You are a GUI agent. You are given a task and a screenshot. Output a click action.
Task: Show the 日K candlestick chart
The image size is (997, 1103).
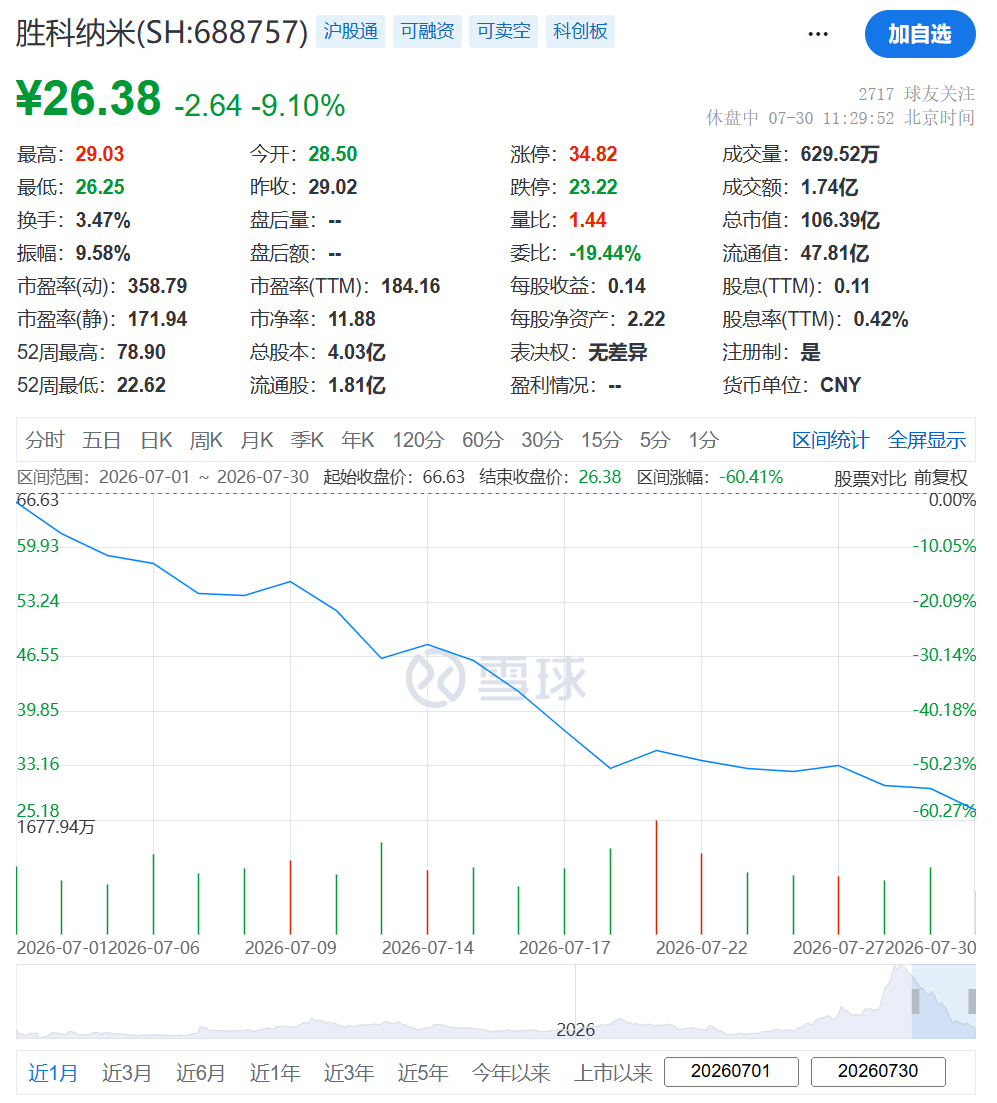pyautogui.click(x=156, y=440)
